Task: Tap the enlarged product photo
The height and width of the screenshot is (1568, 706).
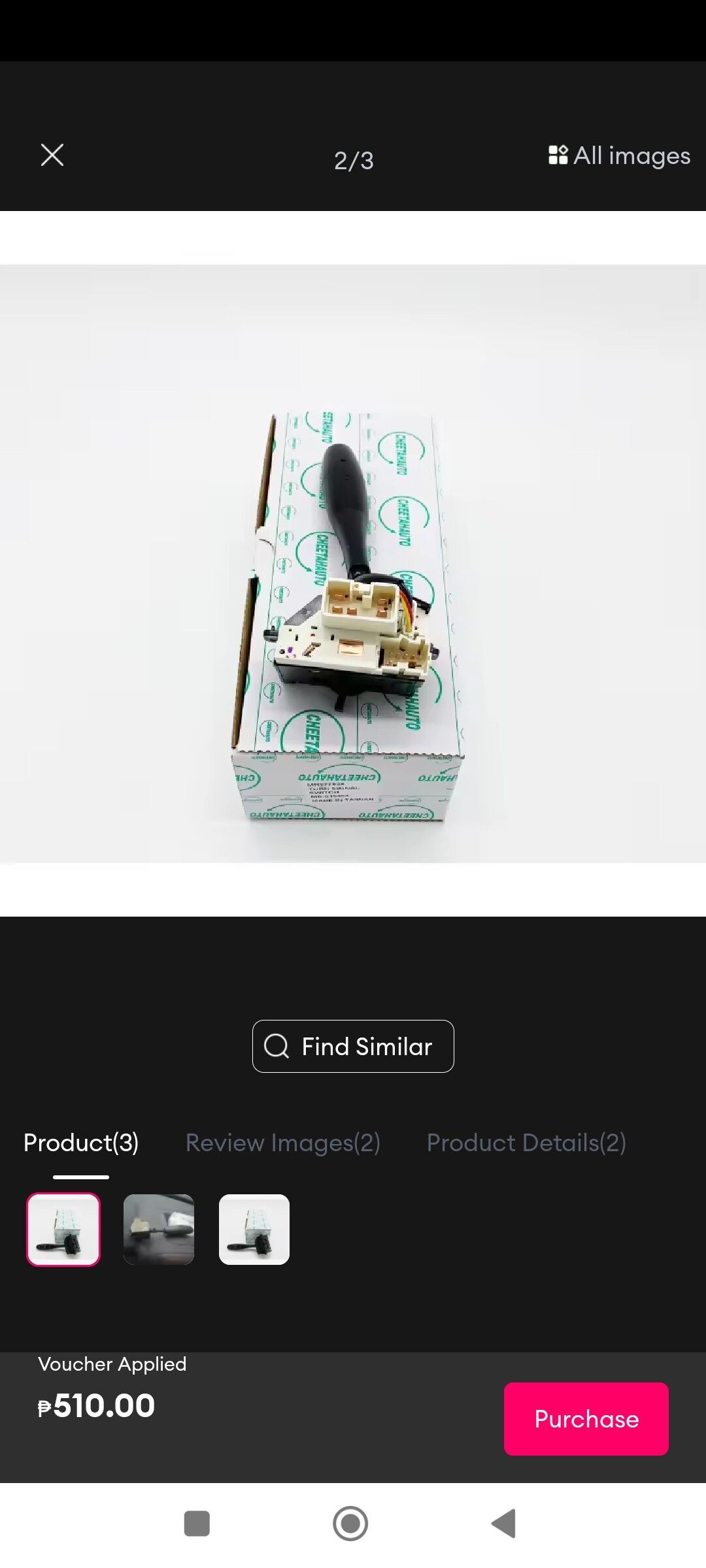Action: point(353,563)
